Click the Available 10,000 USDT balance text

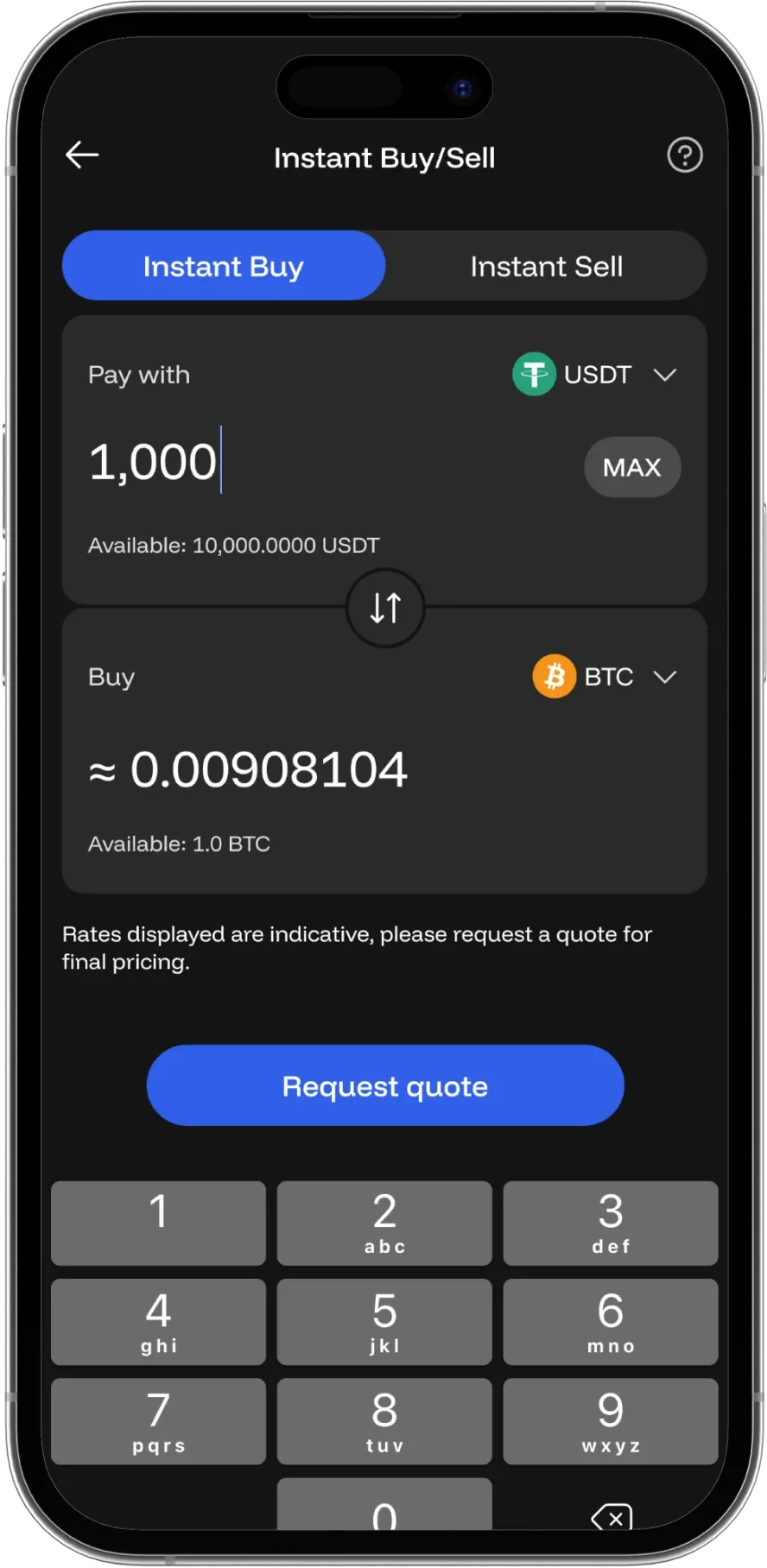[x=233, y=545]
